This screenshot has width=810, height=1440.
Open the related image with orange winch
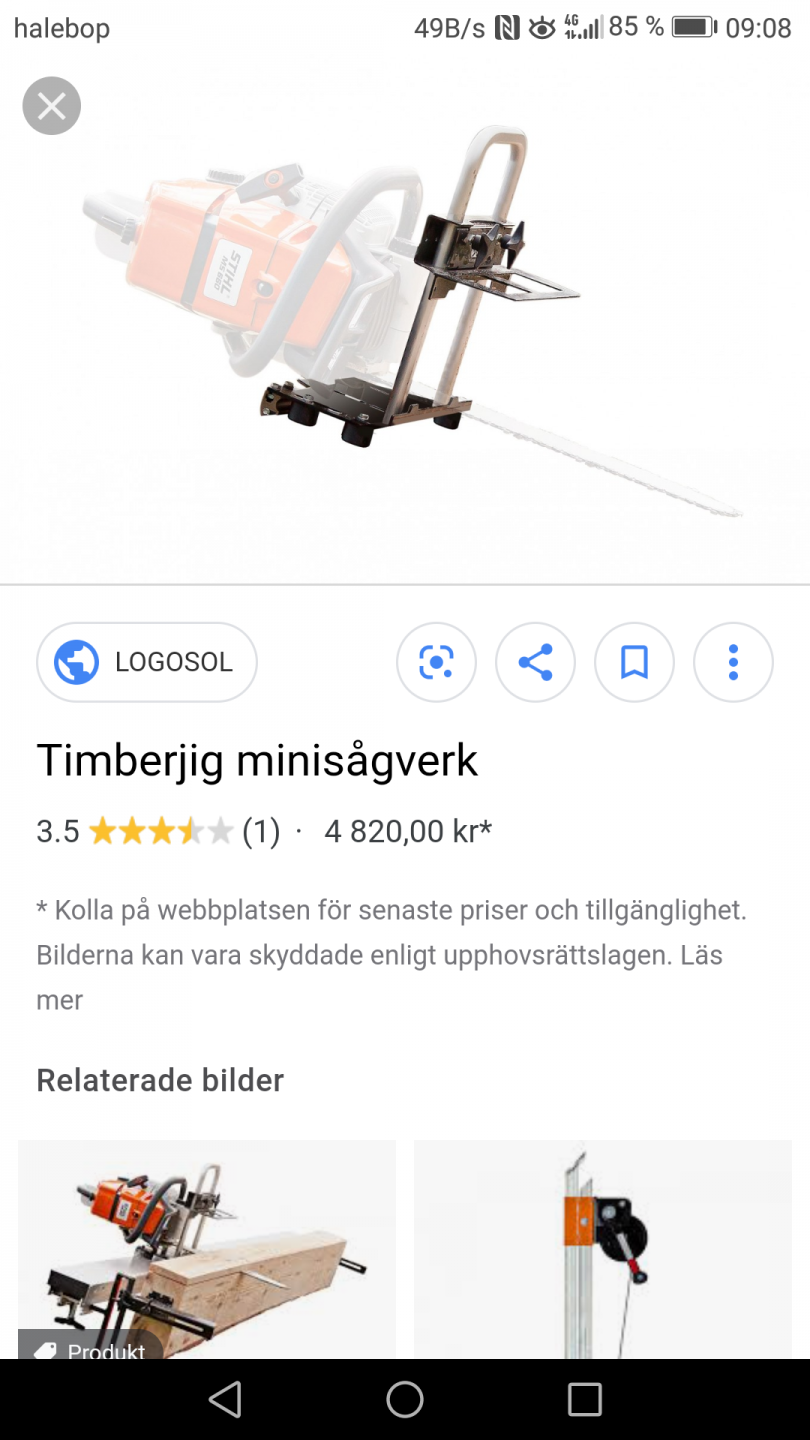603,1250
